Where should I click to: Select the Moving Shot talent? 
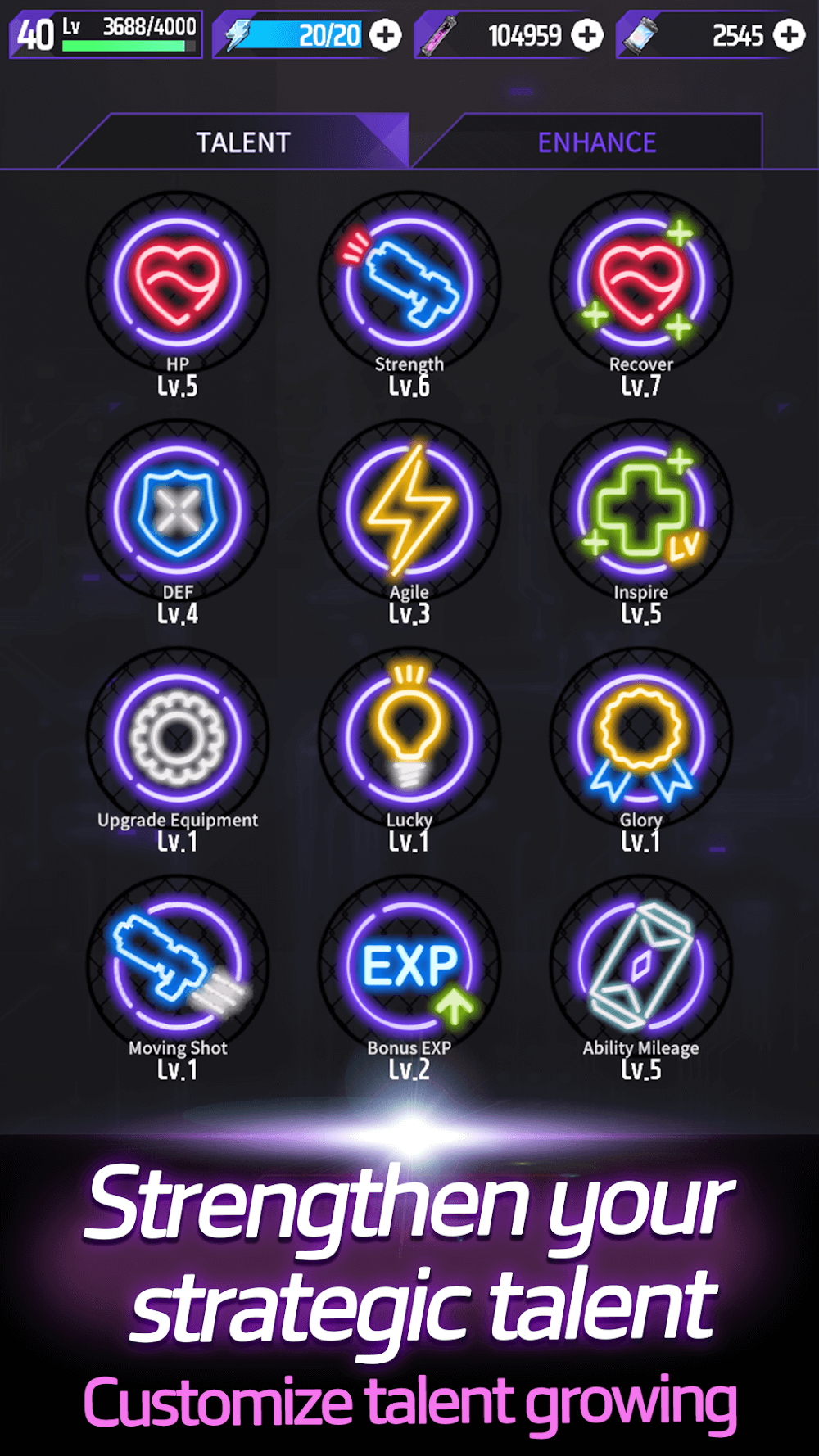coord(178,966)
